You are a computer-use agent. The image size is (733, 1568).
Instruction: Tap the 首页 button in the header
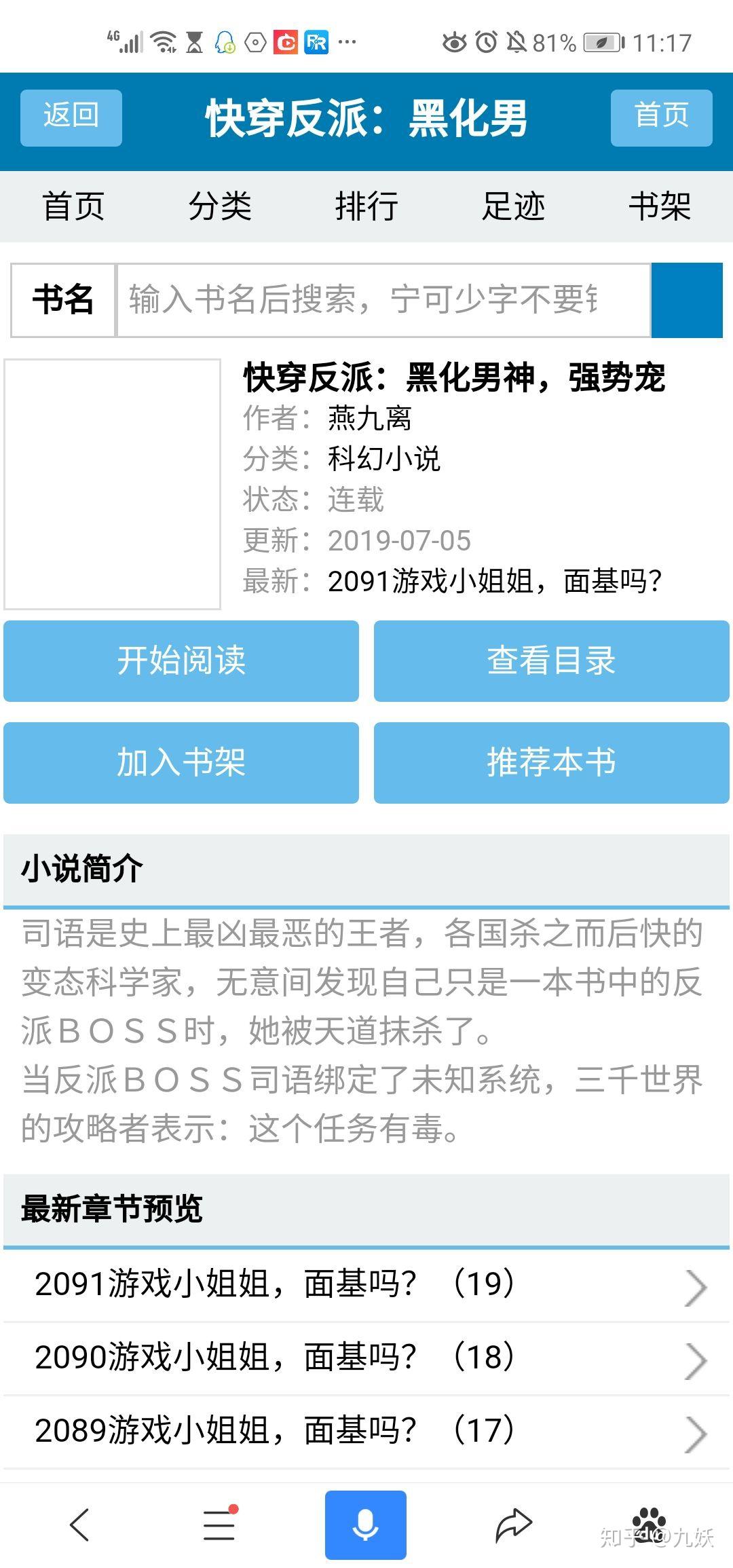point(661,117)
